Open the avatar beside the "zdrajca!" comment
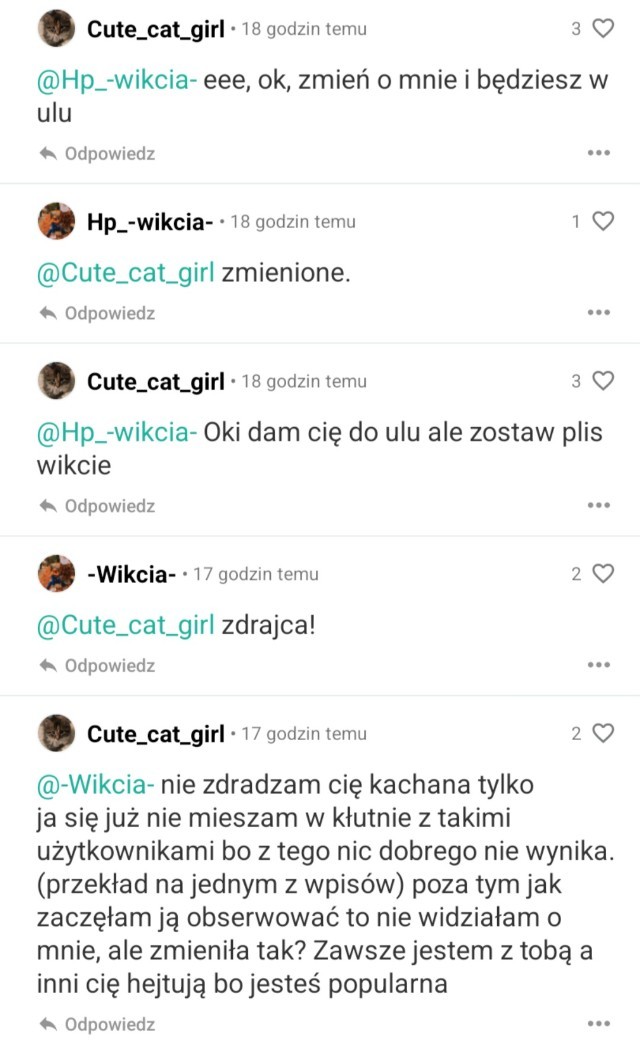 57,573
